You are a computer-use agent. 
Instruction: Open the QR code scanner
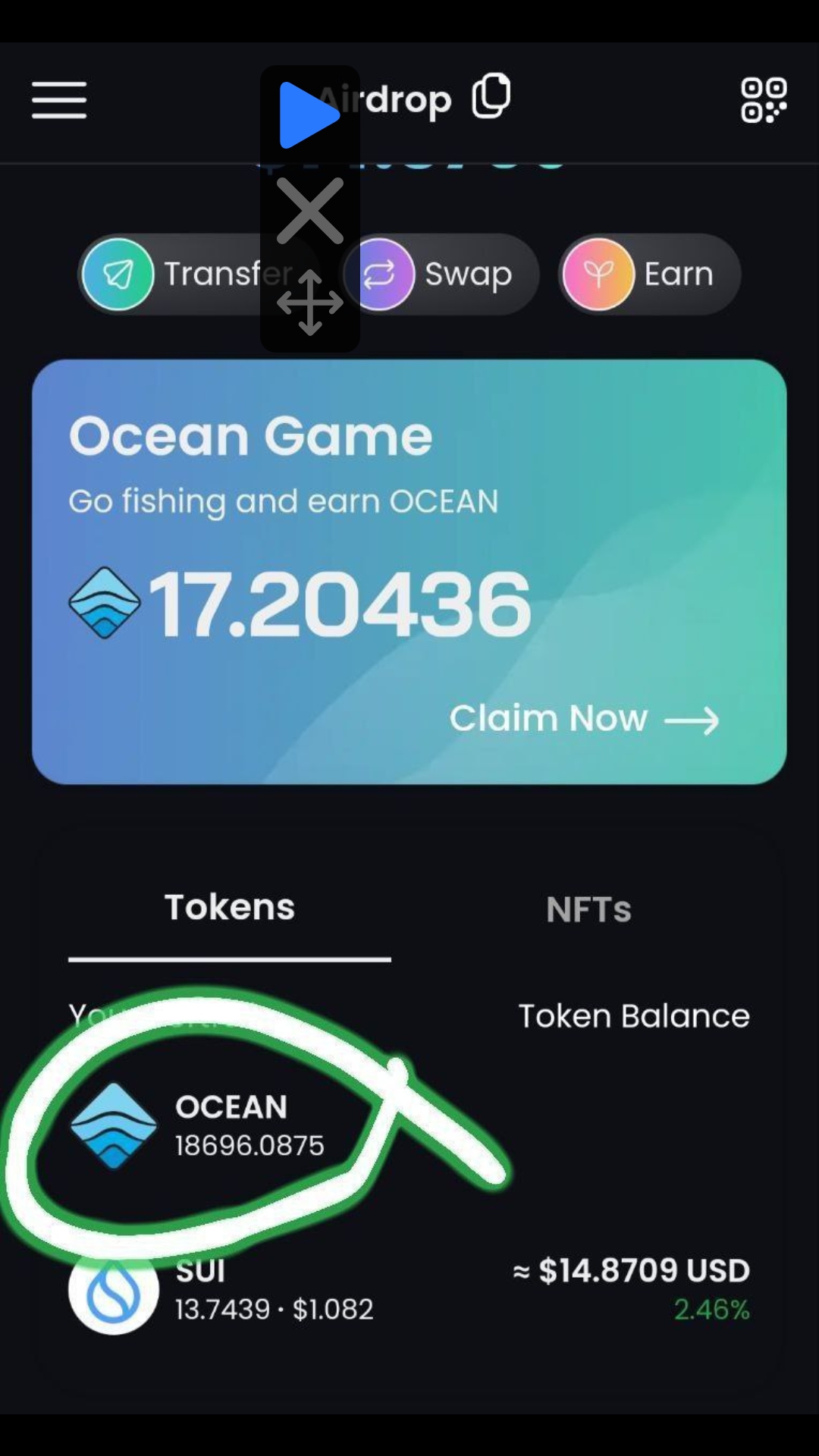[763, 100]
